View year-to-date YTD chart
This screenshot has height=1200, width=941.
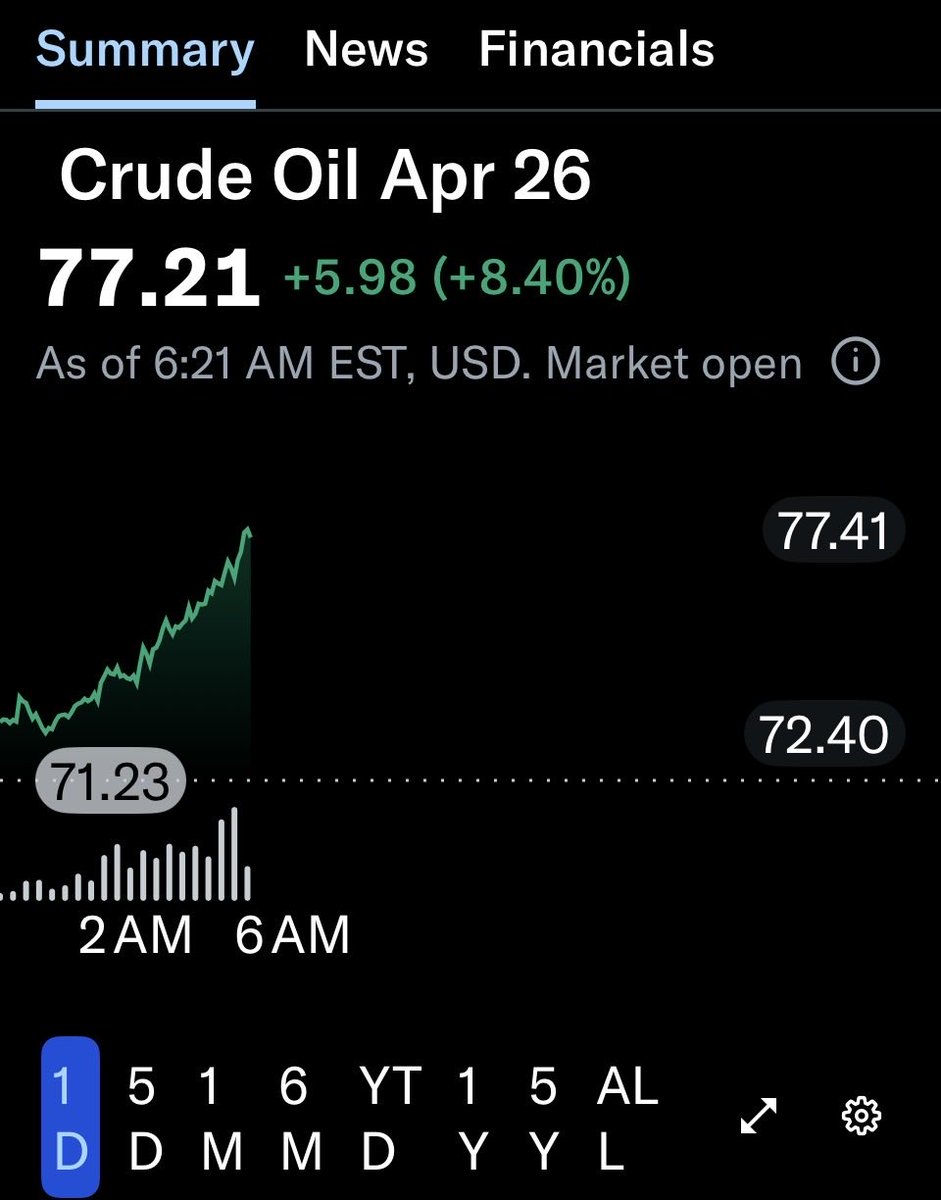pos(388,1118)
